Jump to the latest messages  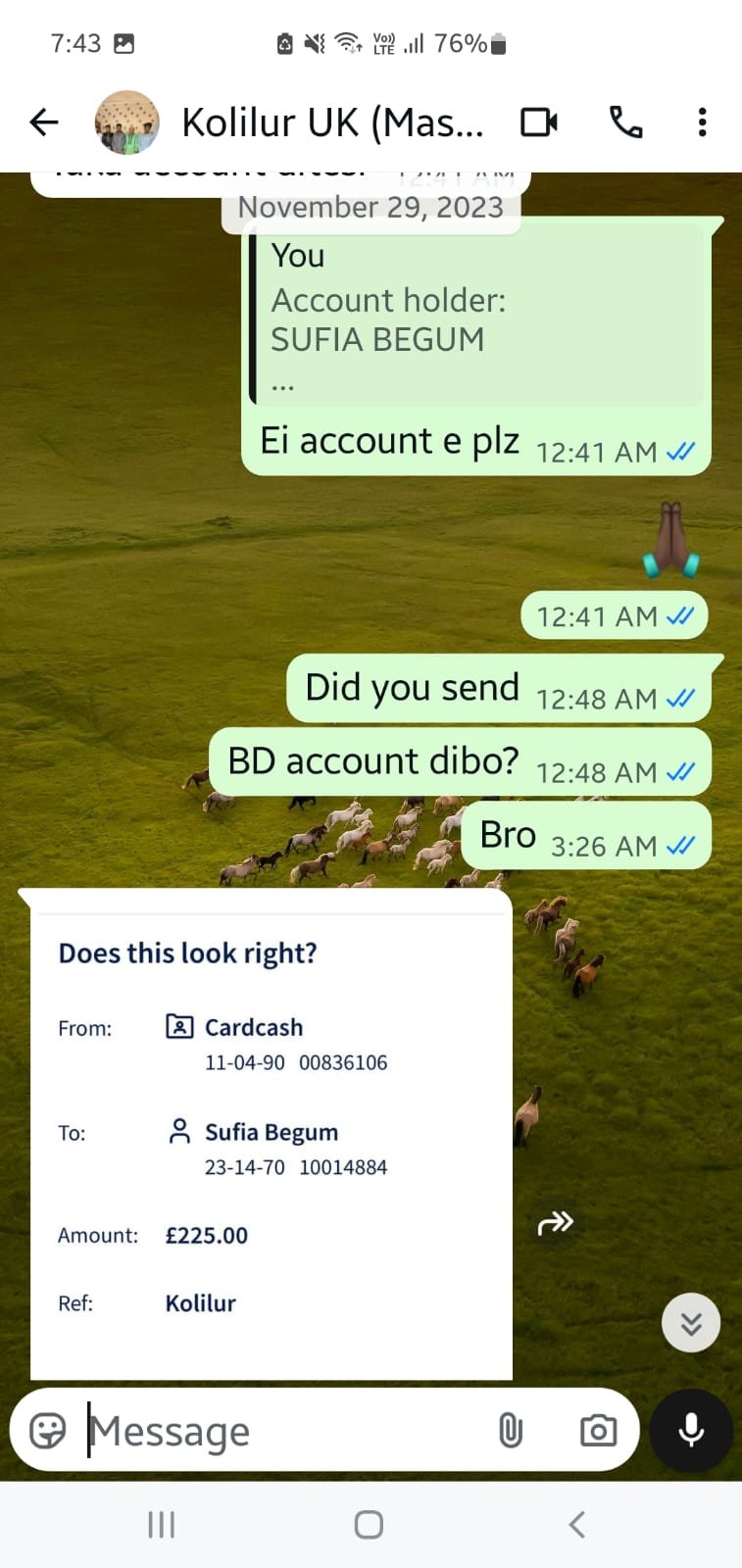click(691, 1323)
